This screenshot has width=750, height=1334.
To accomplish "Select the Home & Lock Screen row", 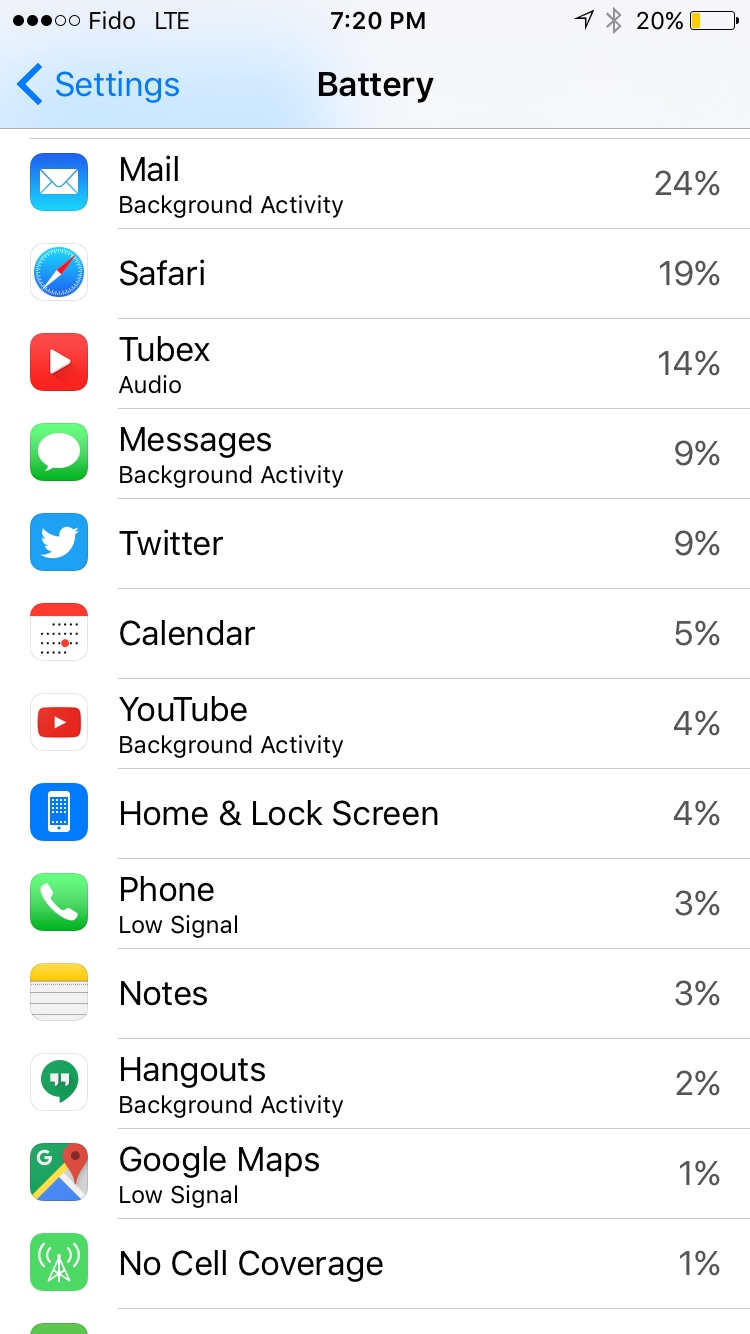I will coord(375,814).
